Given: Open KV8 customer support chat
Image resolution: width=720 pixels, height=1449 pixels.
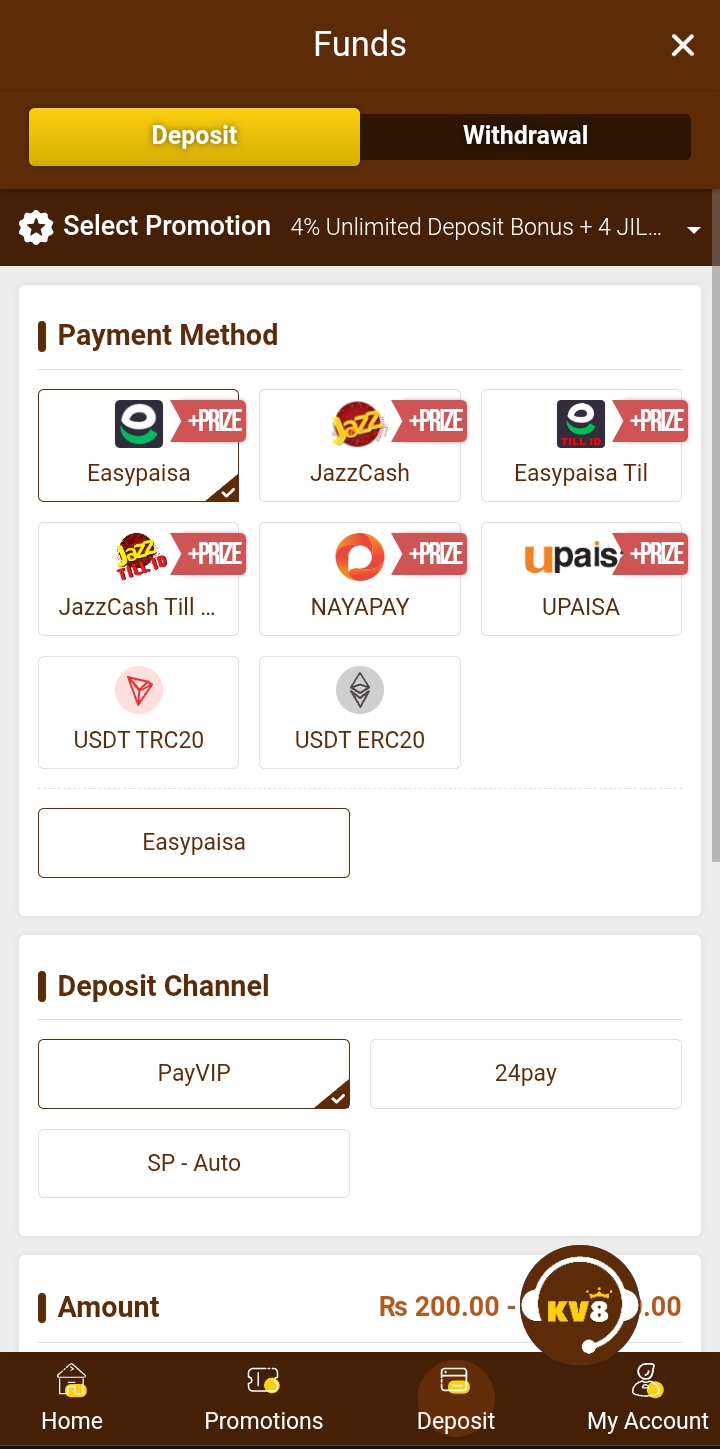Looking at the screenshot, I should 579,1305.
